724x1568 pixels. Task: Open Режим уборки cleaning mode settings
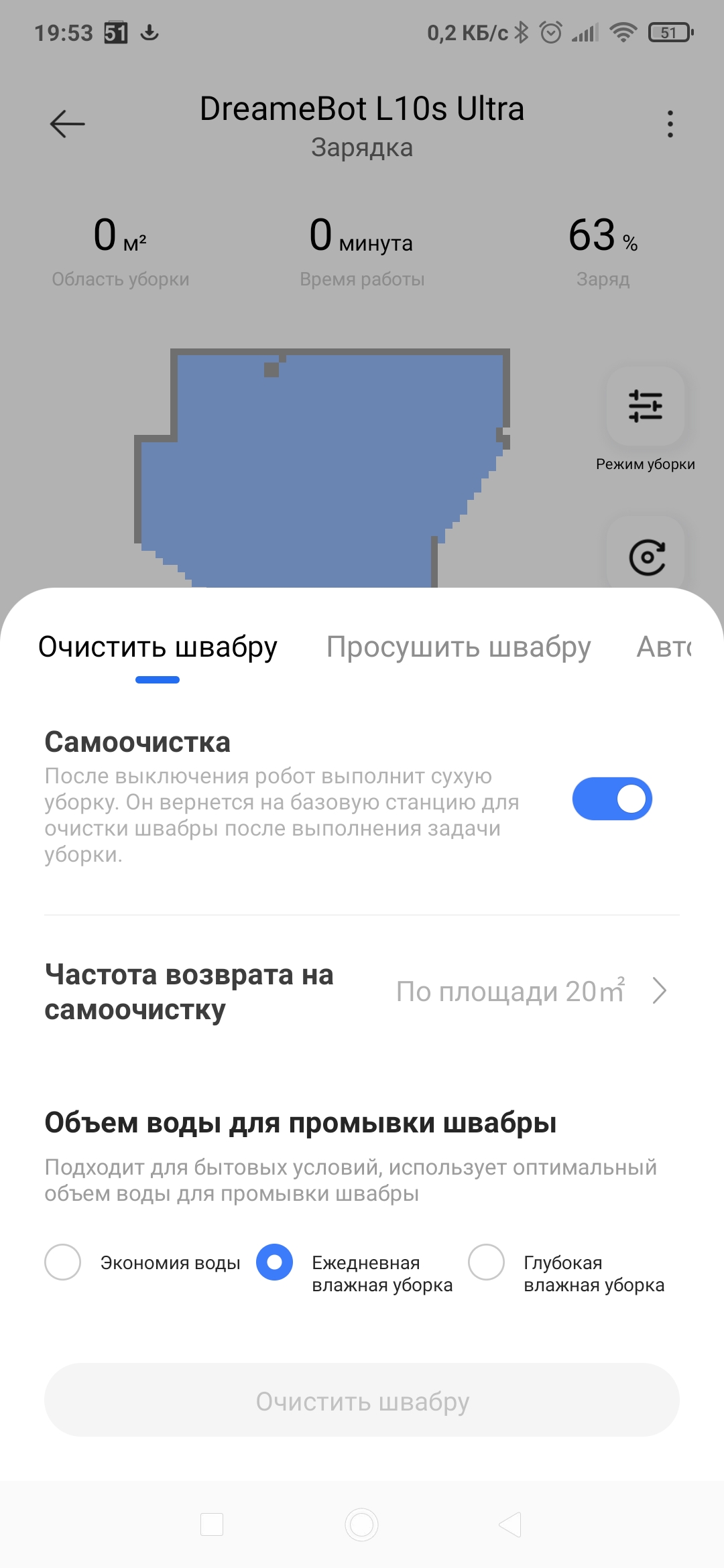(646, 407)
